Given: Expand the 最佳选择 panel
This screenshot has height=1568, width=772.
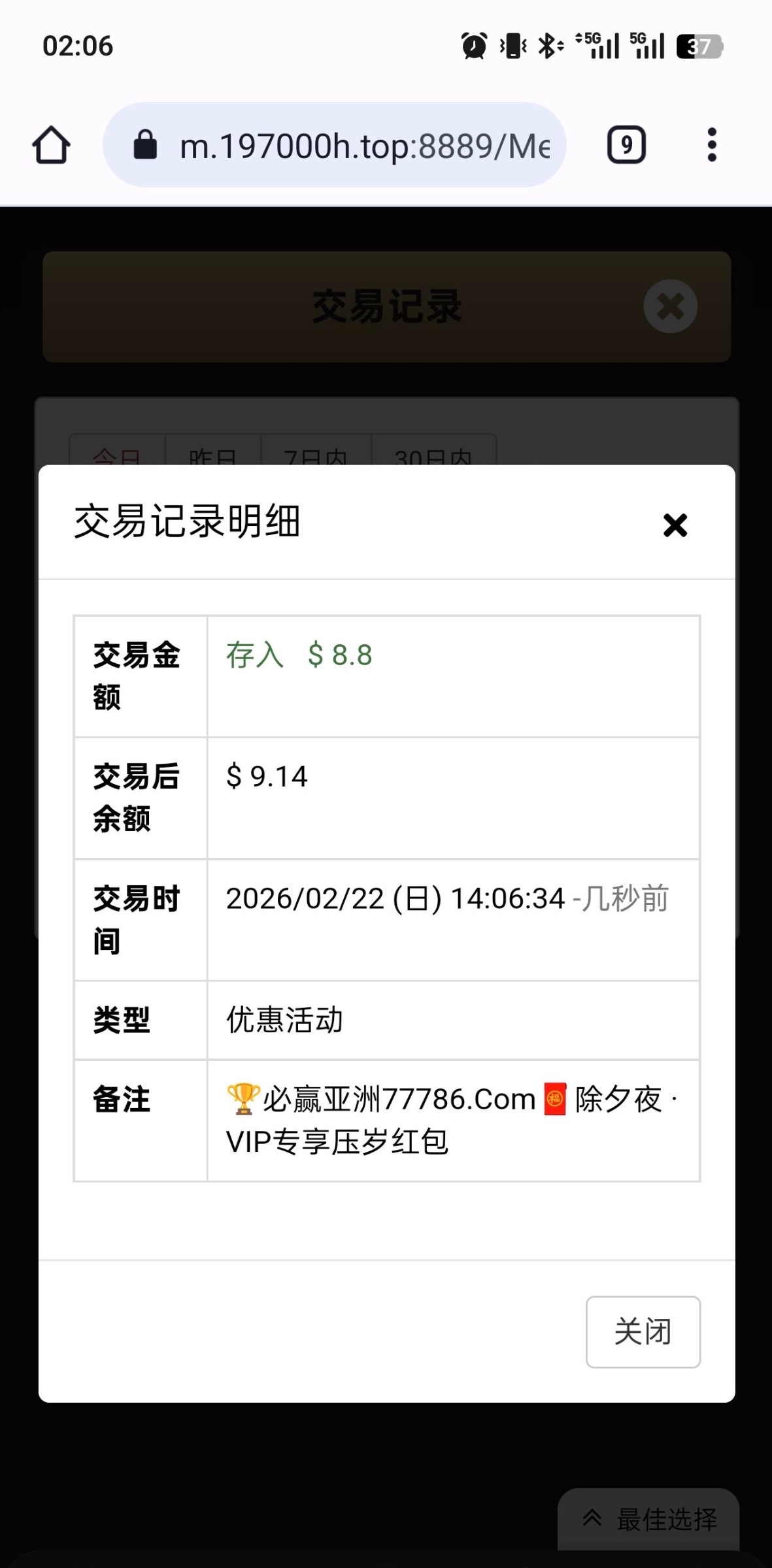Looking at the screenshot, I should point(648,1518).
